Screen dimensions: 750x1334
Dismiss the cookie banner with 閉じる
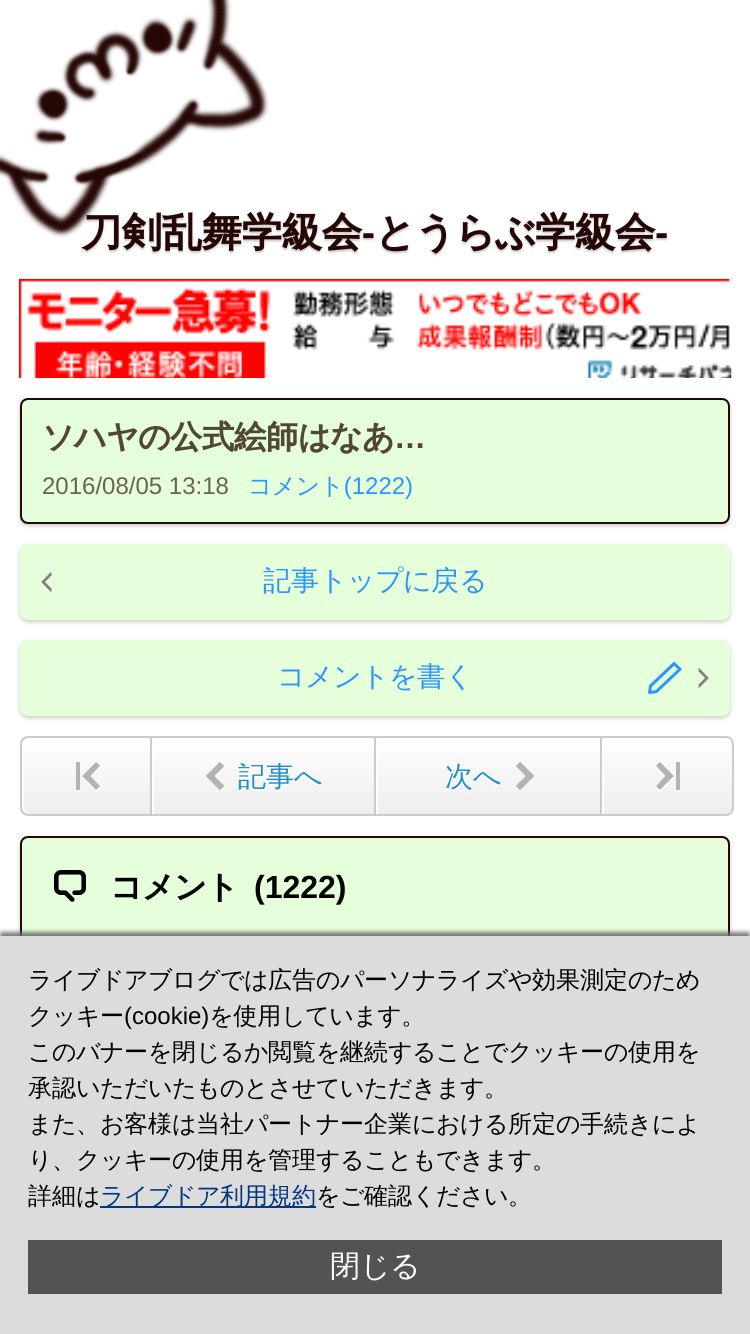(375, 1267)
